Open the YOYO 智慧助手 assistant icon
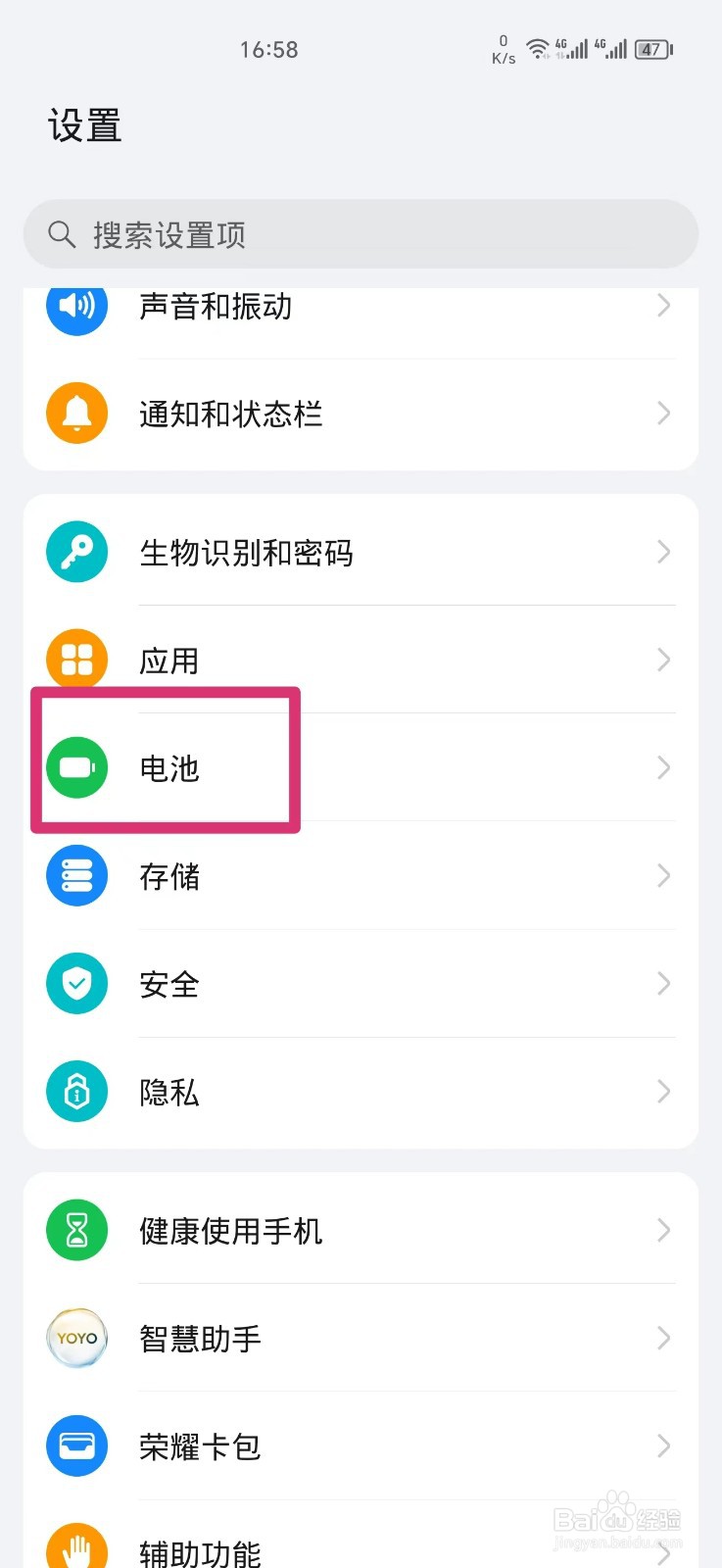The width and height of the screenshot is (722, 1568). 76,1337
